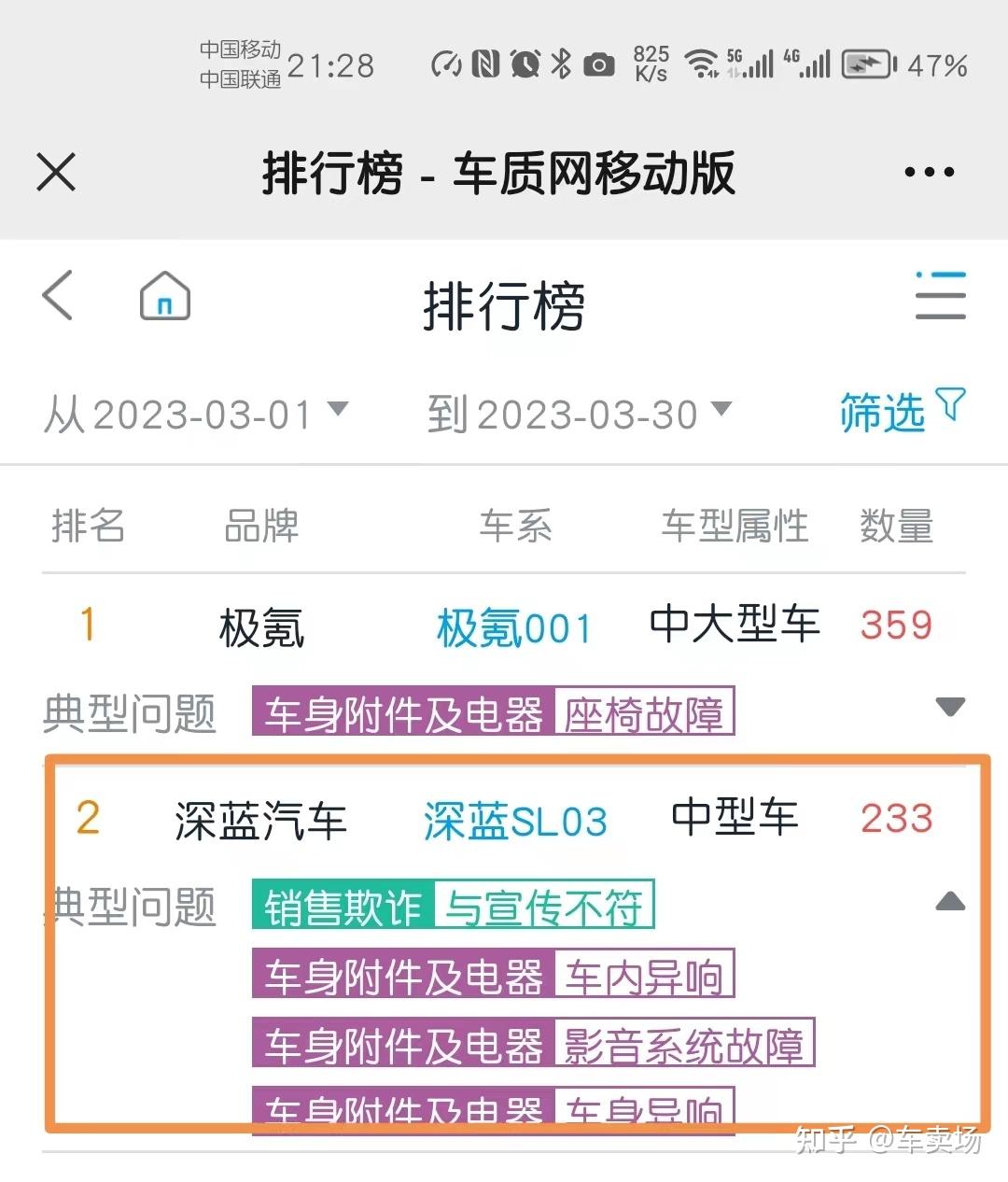1008x1182 pixels.
Task: Collapse the 深蓝SL03 typical problems list
Action: (950, 901)
